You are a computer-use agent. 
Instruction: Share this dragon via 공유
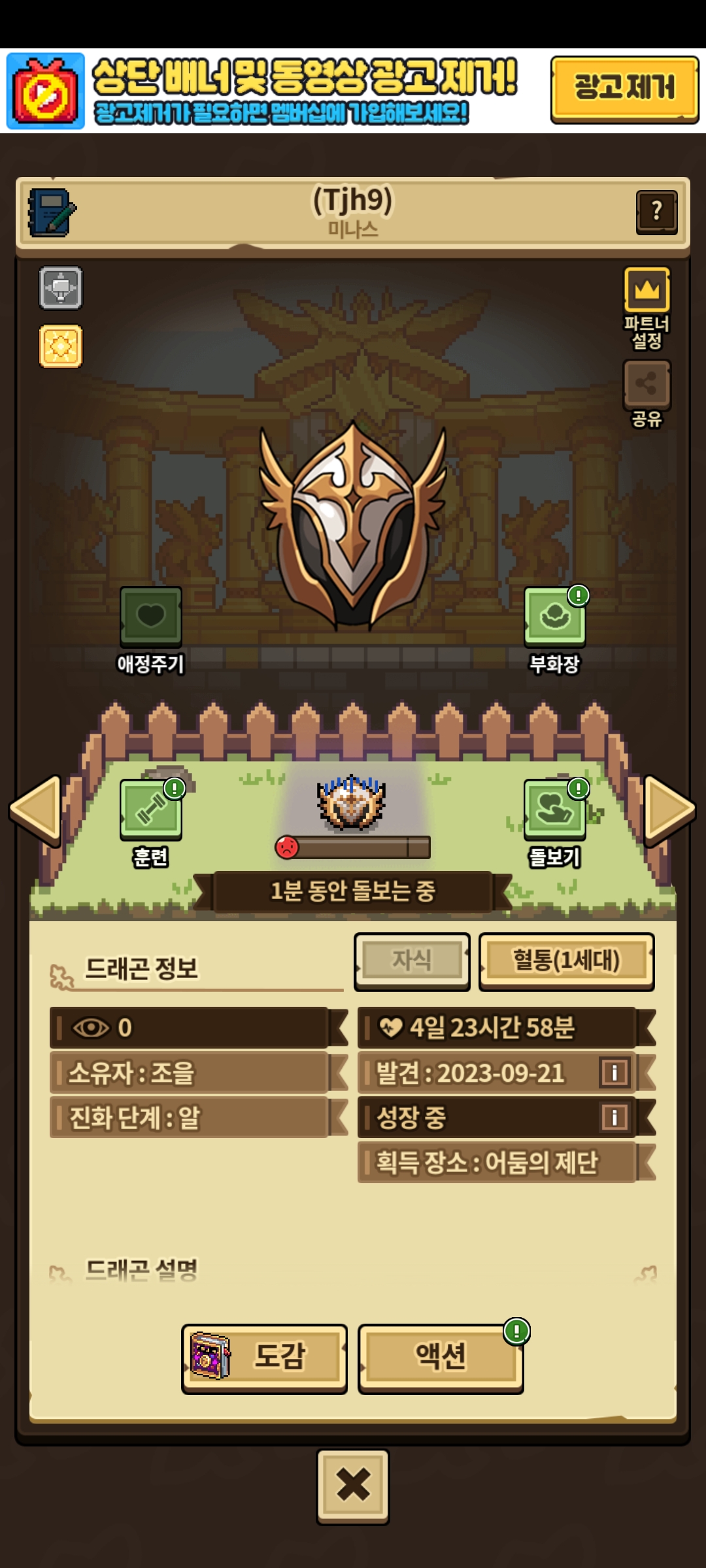[647, 383]
